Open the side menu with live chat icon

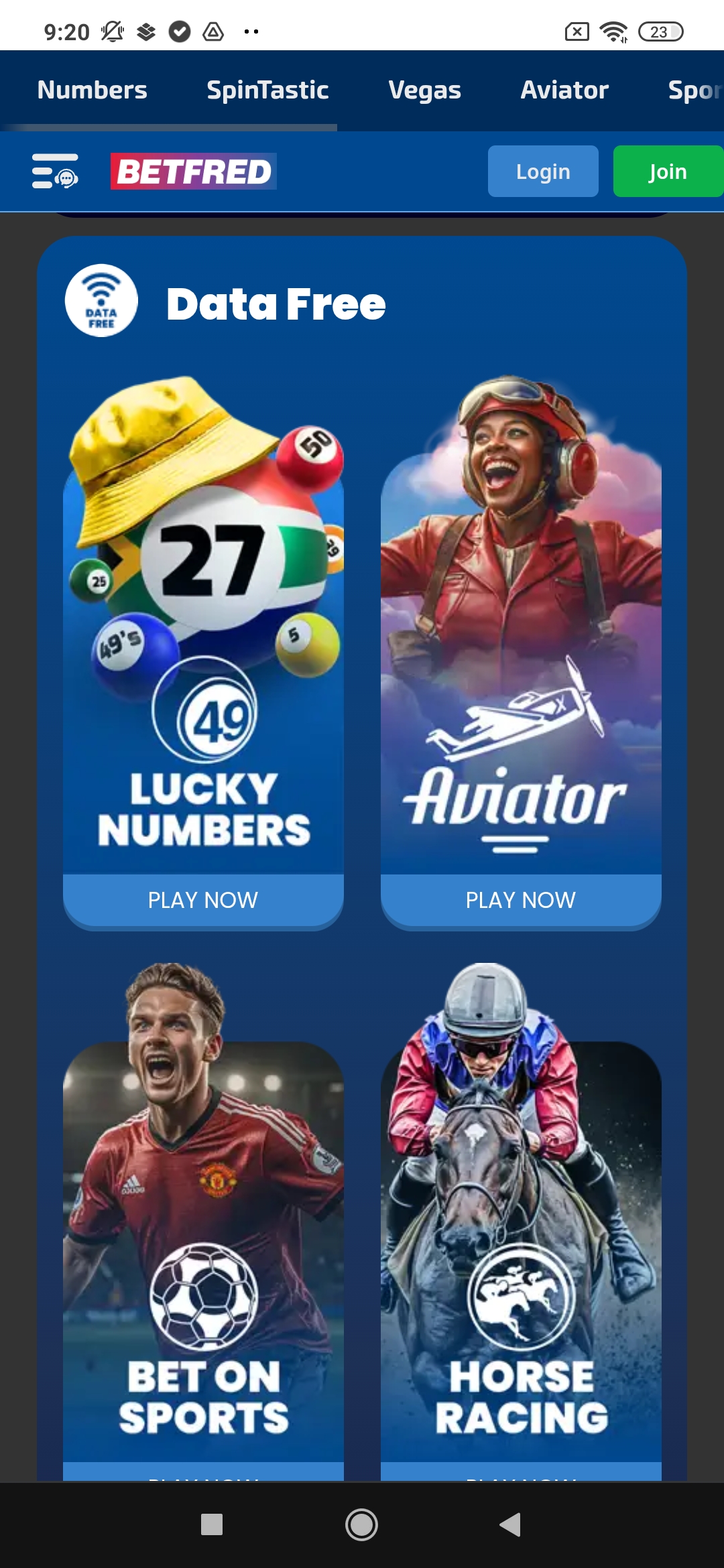pyautogui.click(x=56, y=172)
